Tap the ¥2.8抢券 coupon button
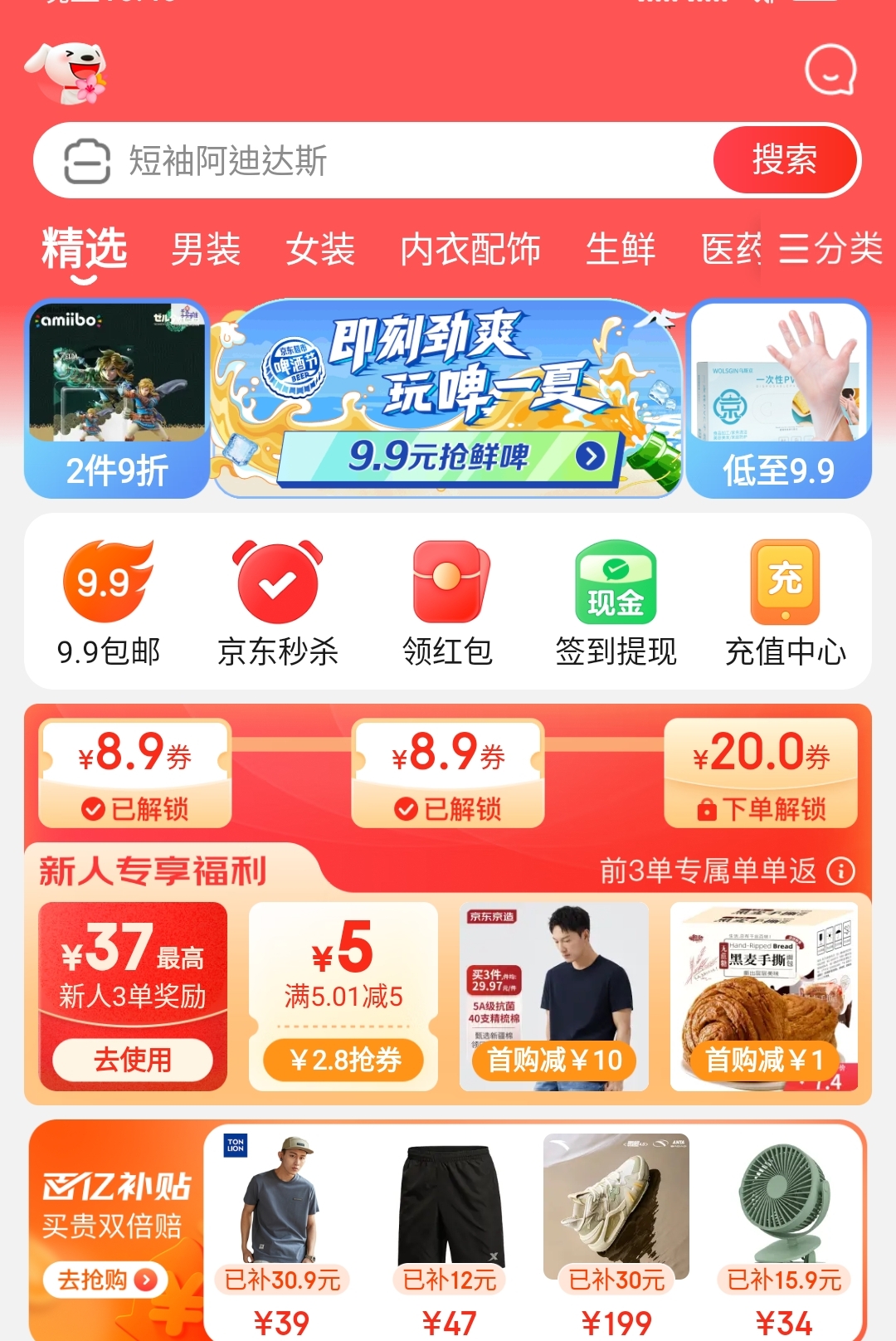Image resolution: width=896 pixels, height=1341 pixels. tap(344, 1060)
